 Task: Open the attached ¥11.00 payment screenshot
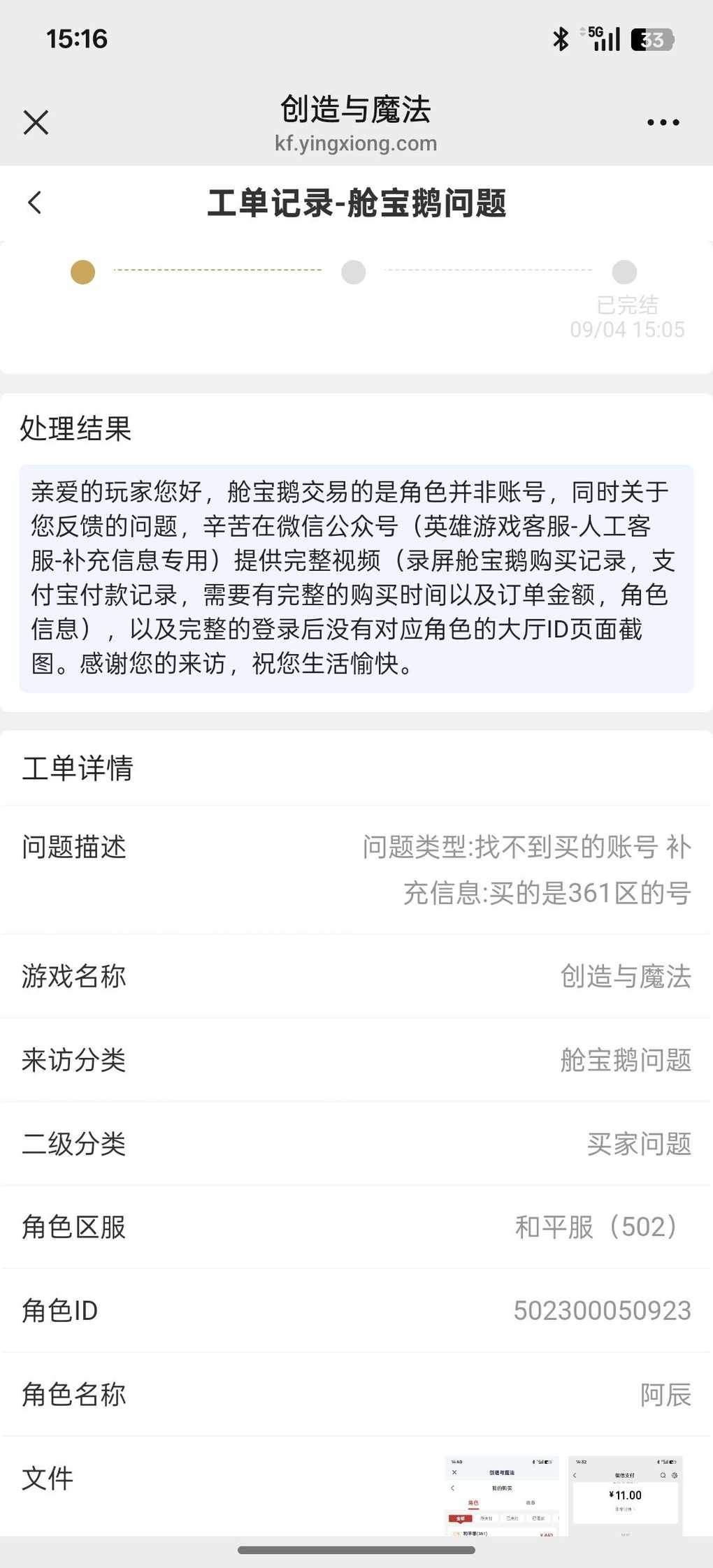click(x=625, y=1495)
